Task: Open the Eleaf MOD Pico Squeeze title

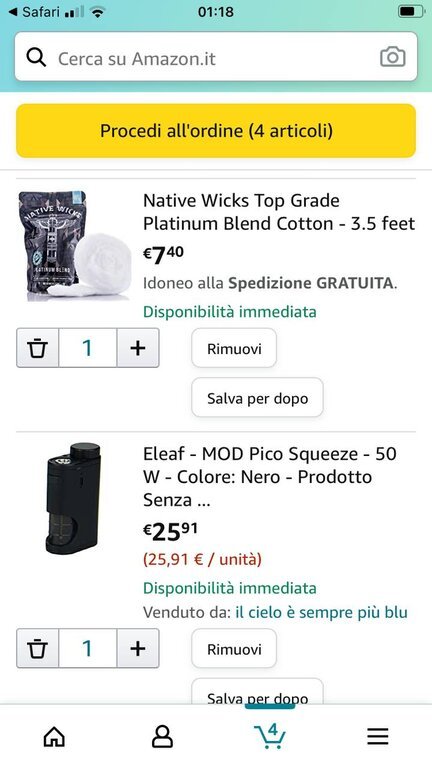Action: click(270, 477)
